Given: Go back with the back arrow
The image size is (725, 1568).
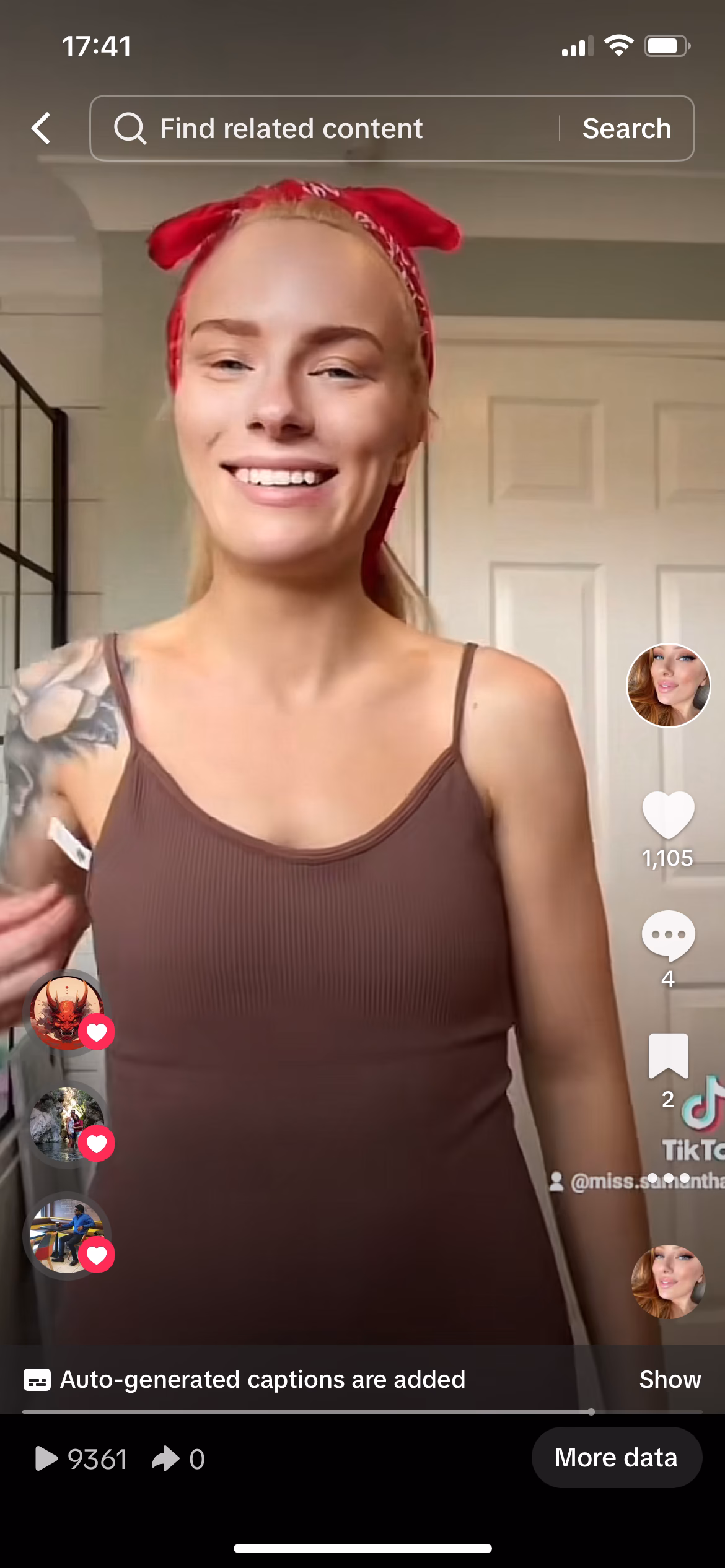Looking at the screenshot, I should click(42, 129).
